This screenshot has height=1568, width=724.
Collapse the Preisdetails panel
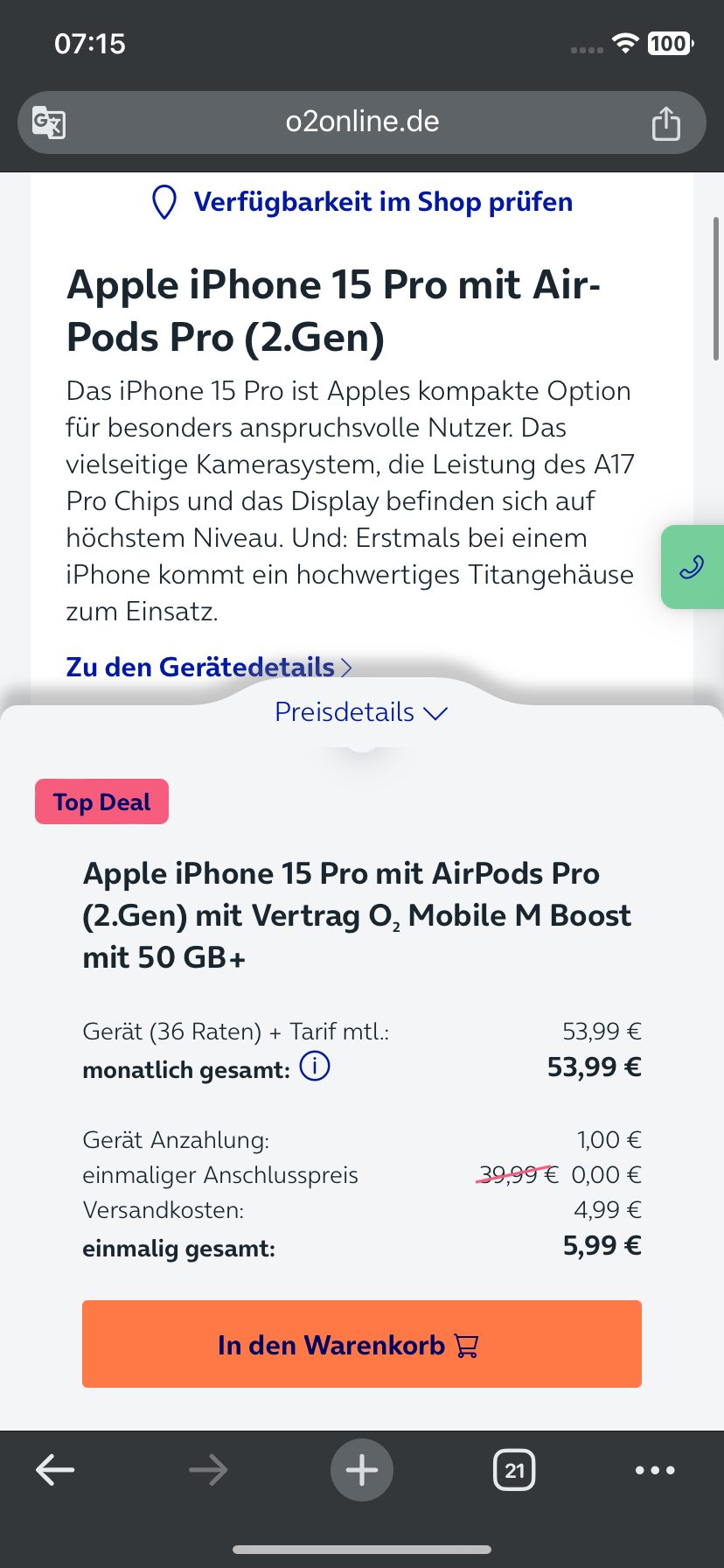coord(361,712)
